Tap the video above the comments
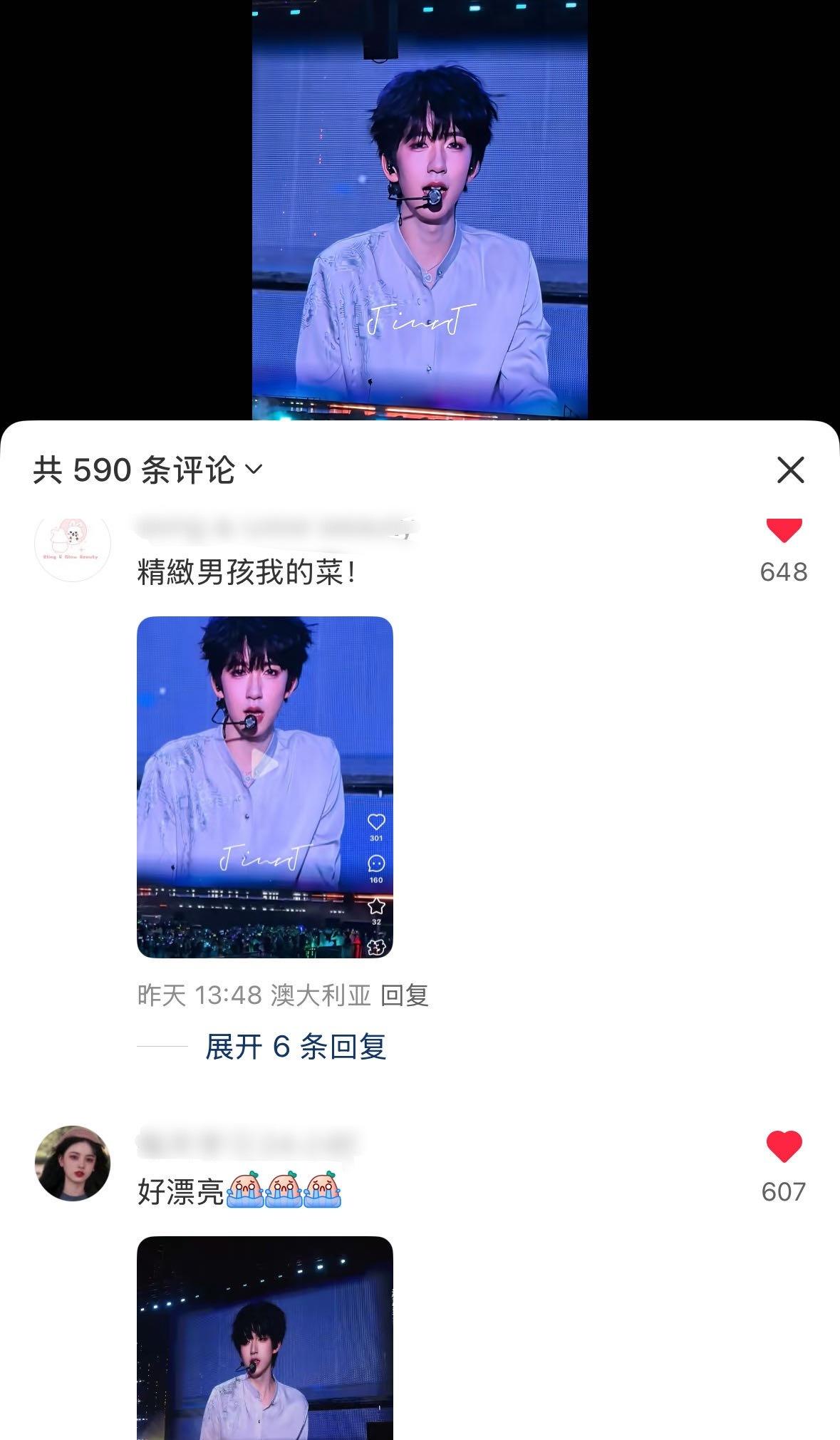Image resolution: width=840 pixels, height=1440 pixels. click(x=420, y=210)
